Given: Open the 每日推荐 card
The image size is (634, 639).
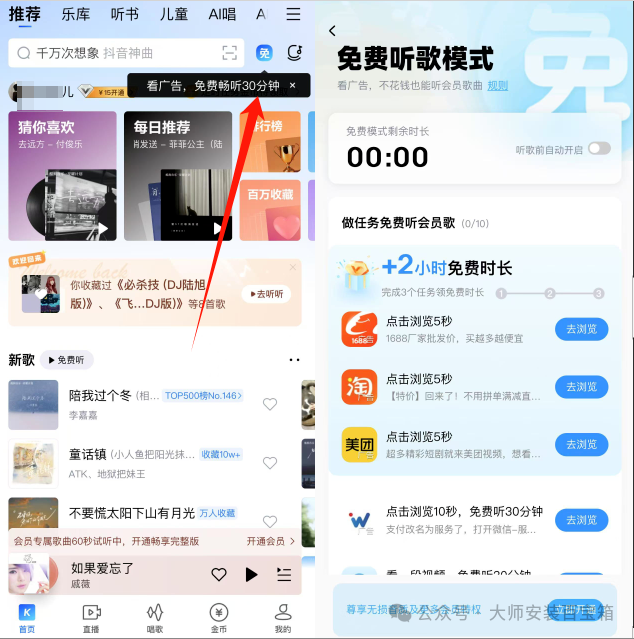Looking at the screenshot, I should pyautogui.click(x=177, y=175).
